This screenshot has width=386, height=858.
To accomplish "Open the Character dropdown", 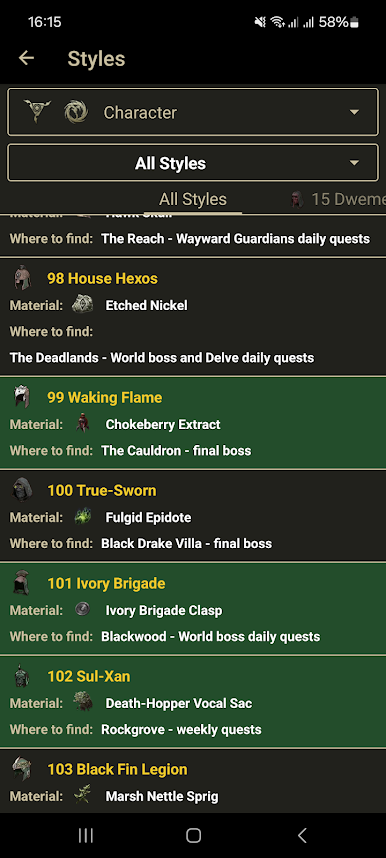I will [x=193, y=112].
